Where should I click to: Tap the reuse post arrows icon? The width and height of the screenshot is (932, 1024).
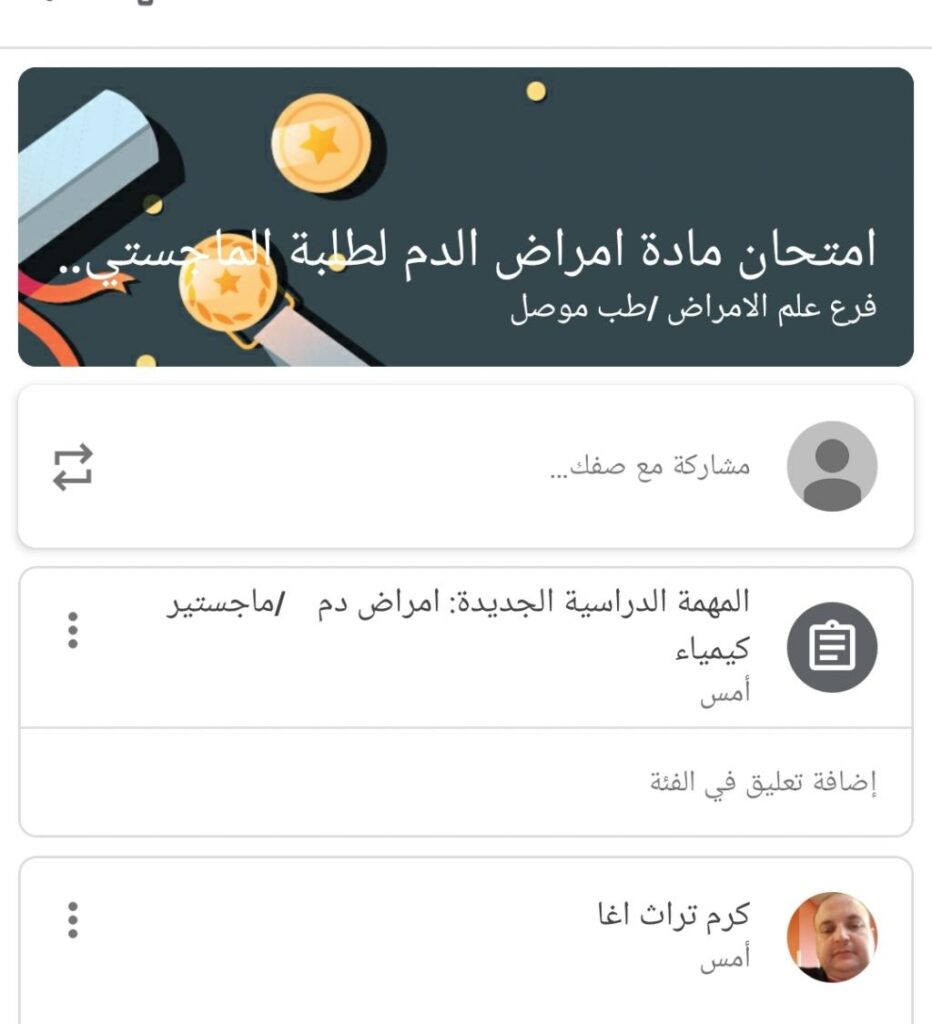click(x=73, y=467)
